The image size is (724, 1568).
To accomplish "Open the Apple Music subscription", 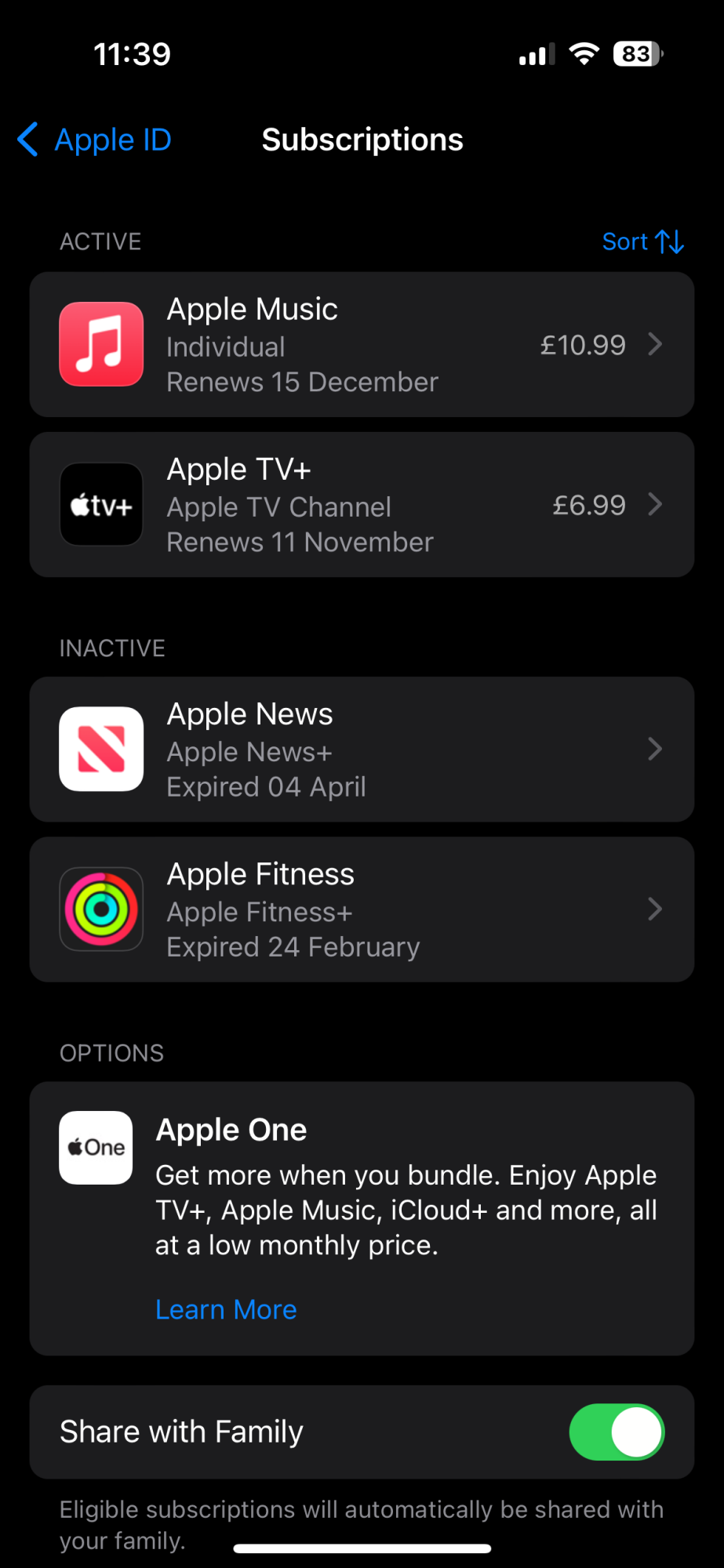I will [x=362, y=344].
